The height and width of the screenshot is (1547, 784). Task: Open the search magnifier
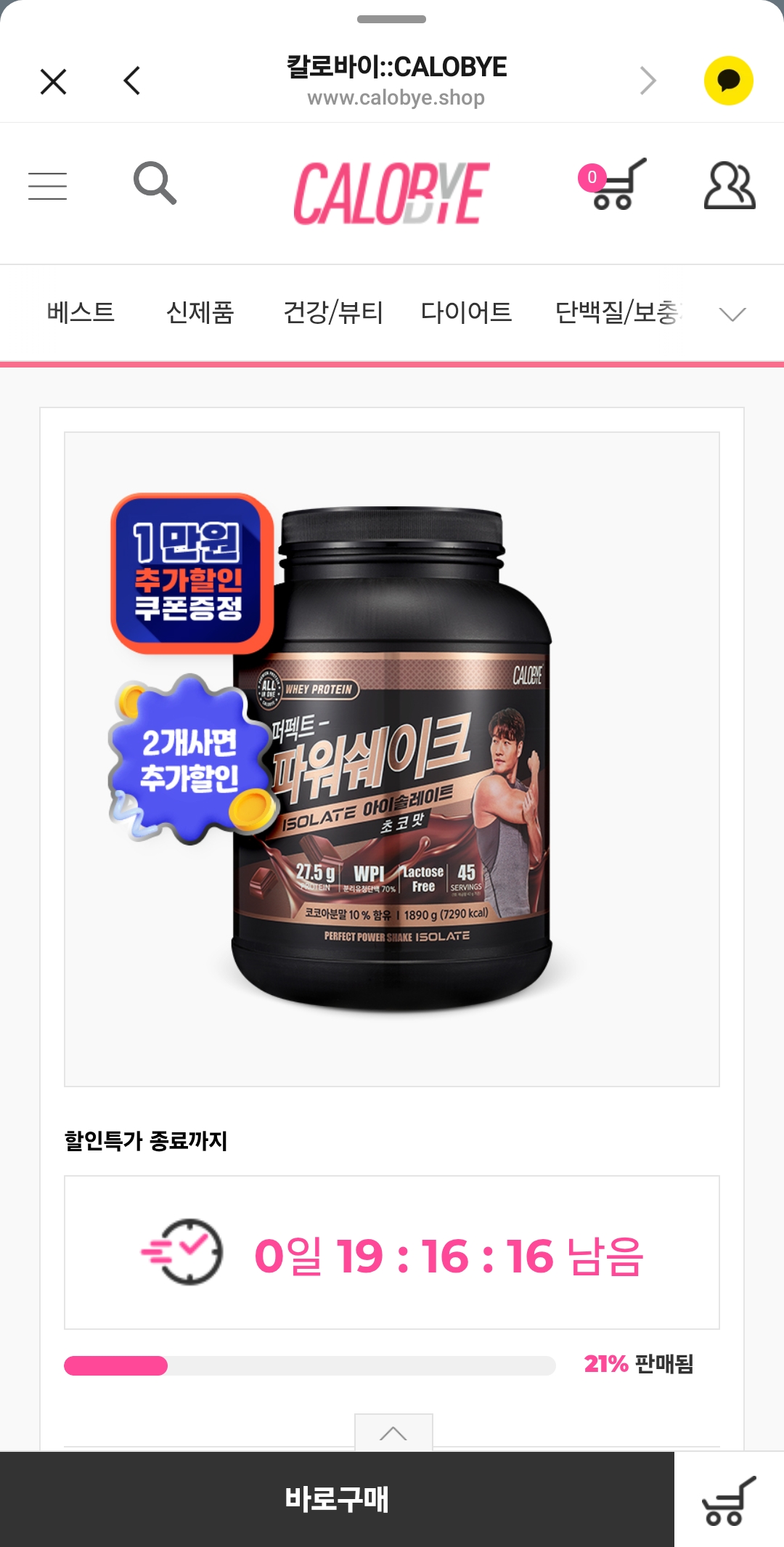pyautogui.click(x=155, y=183)
